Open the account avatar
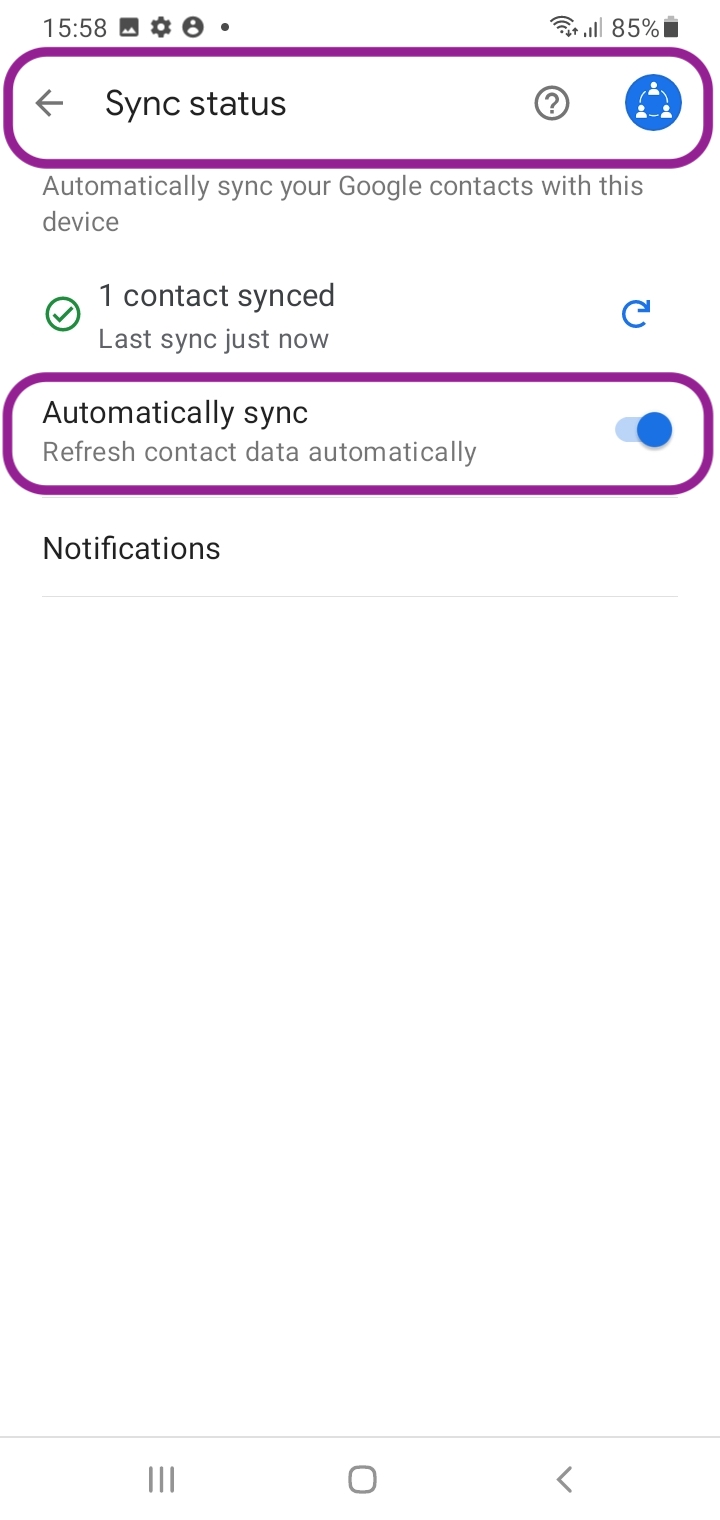 tap(653, 103)
